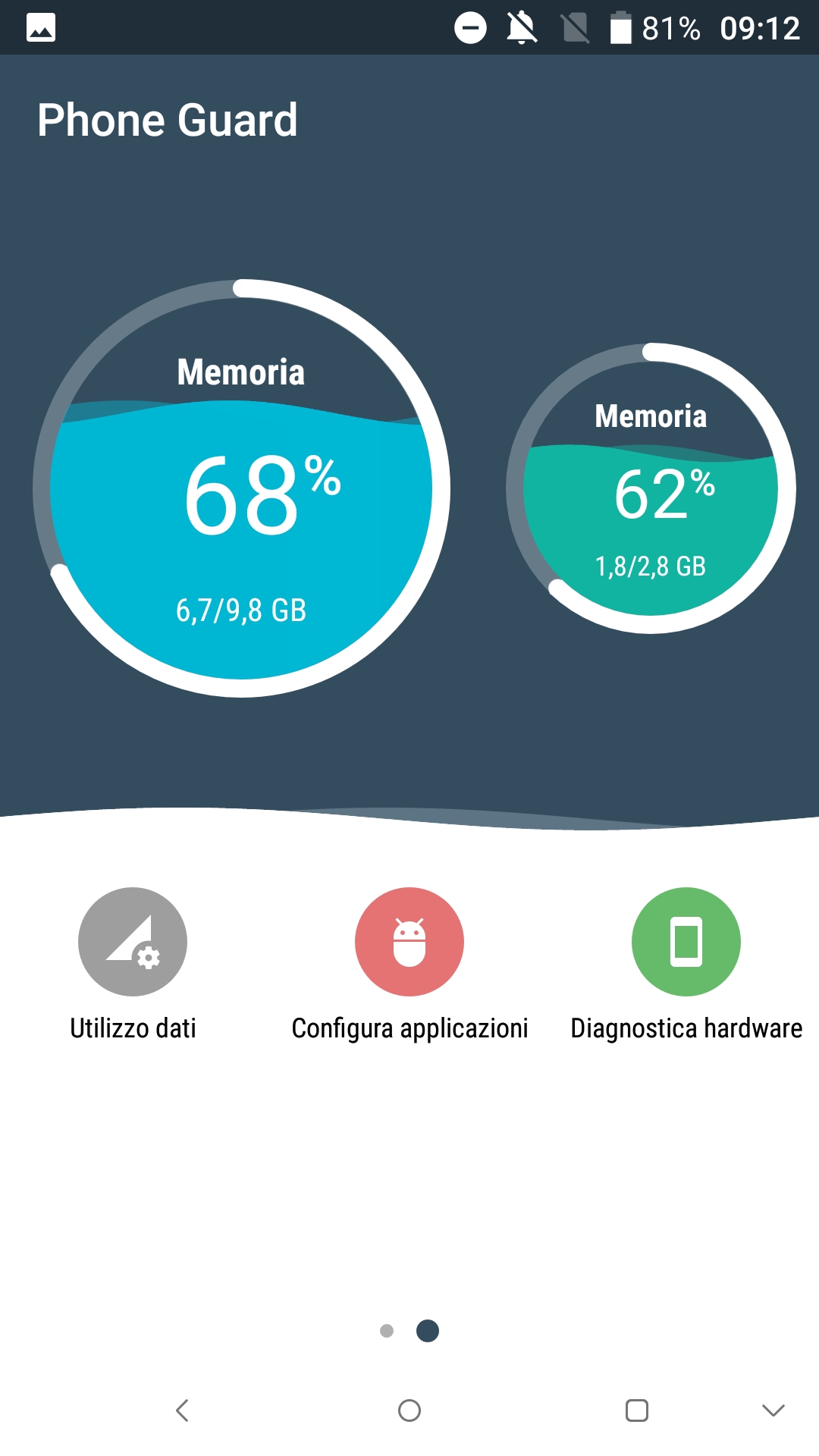Go to the home screen
Screen dimensions: 819x1456
(409, 1410)
